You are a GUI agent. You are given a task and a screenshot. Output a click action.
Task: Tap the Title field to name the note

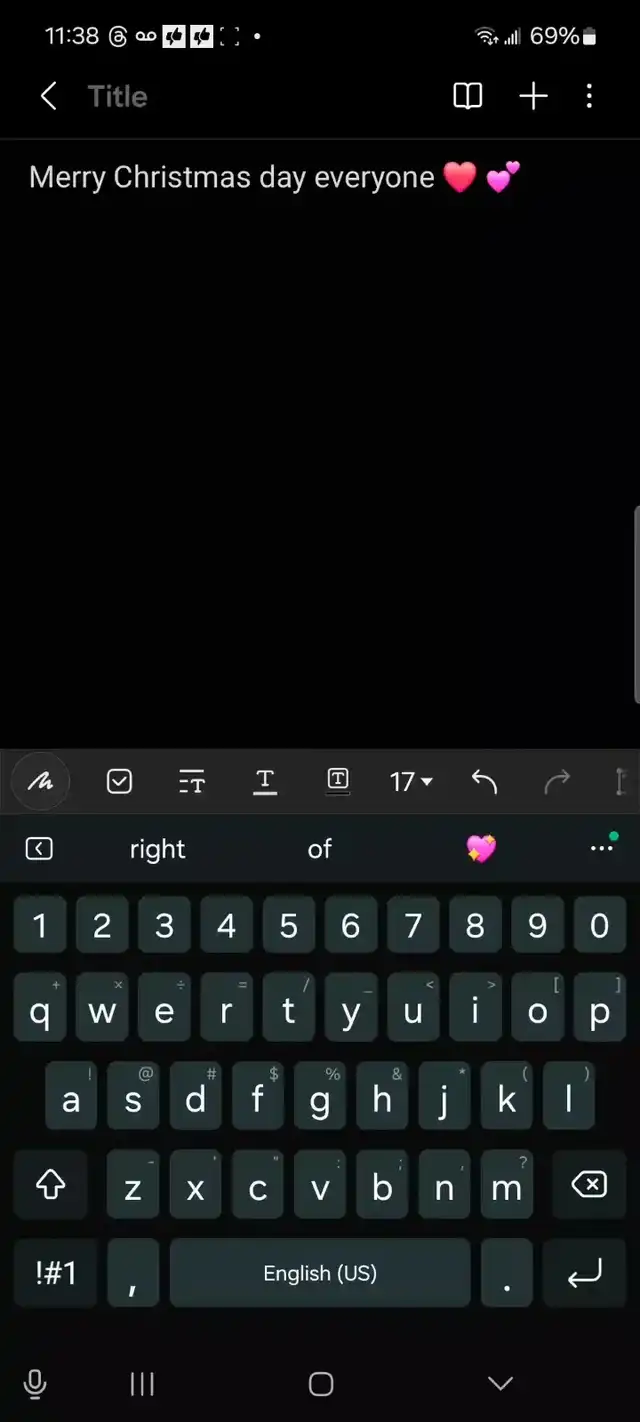pos(118,96)
